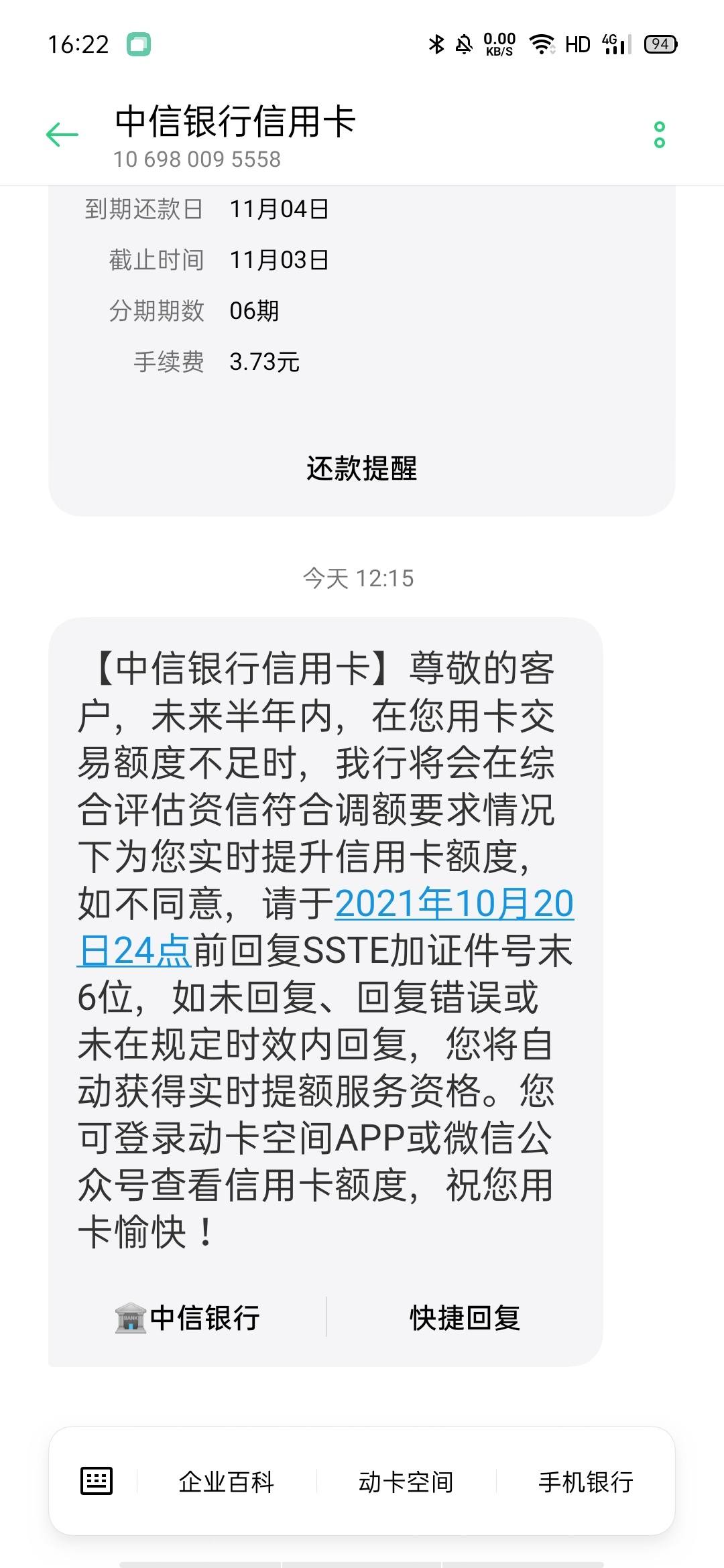Open the 动卡空间 menu item

click(x=406, y=1482)
